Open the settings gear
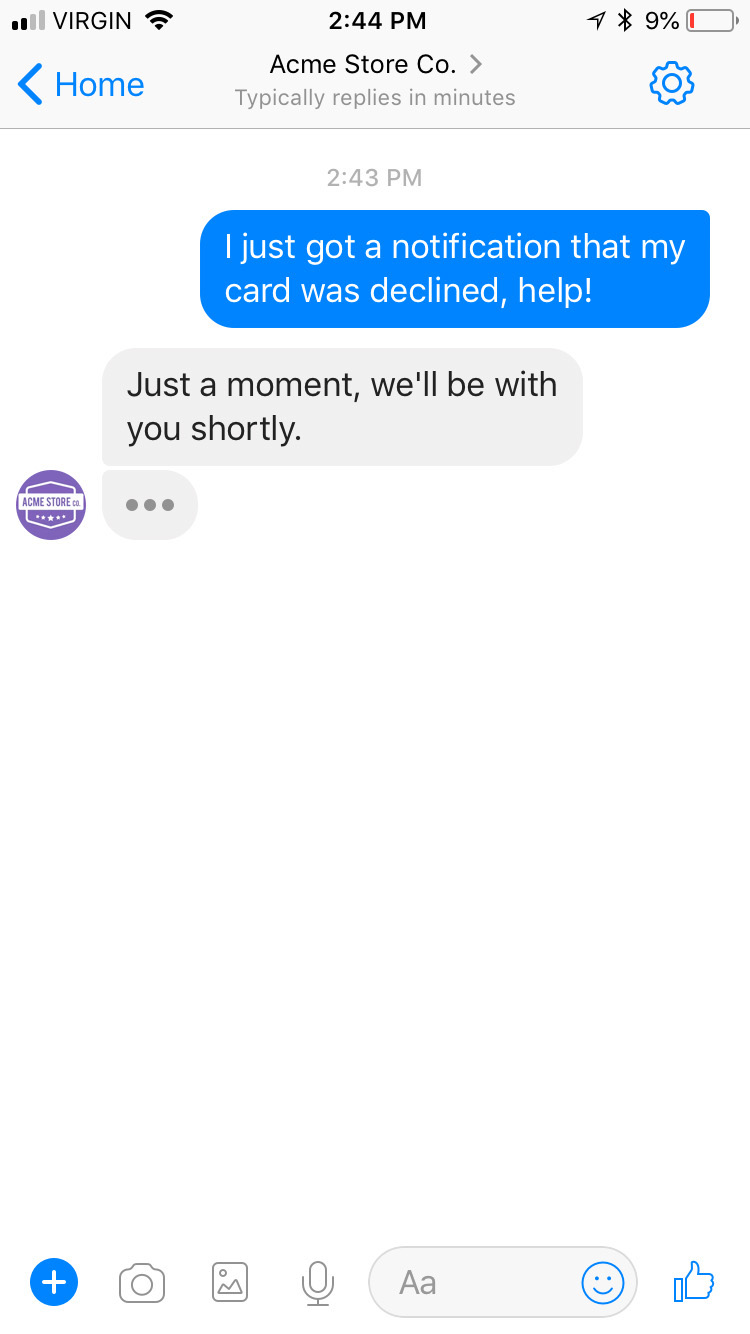Viewport: 750px width, 1334px height. 672,84
